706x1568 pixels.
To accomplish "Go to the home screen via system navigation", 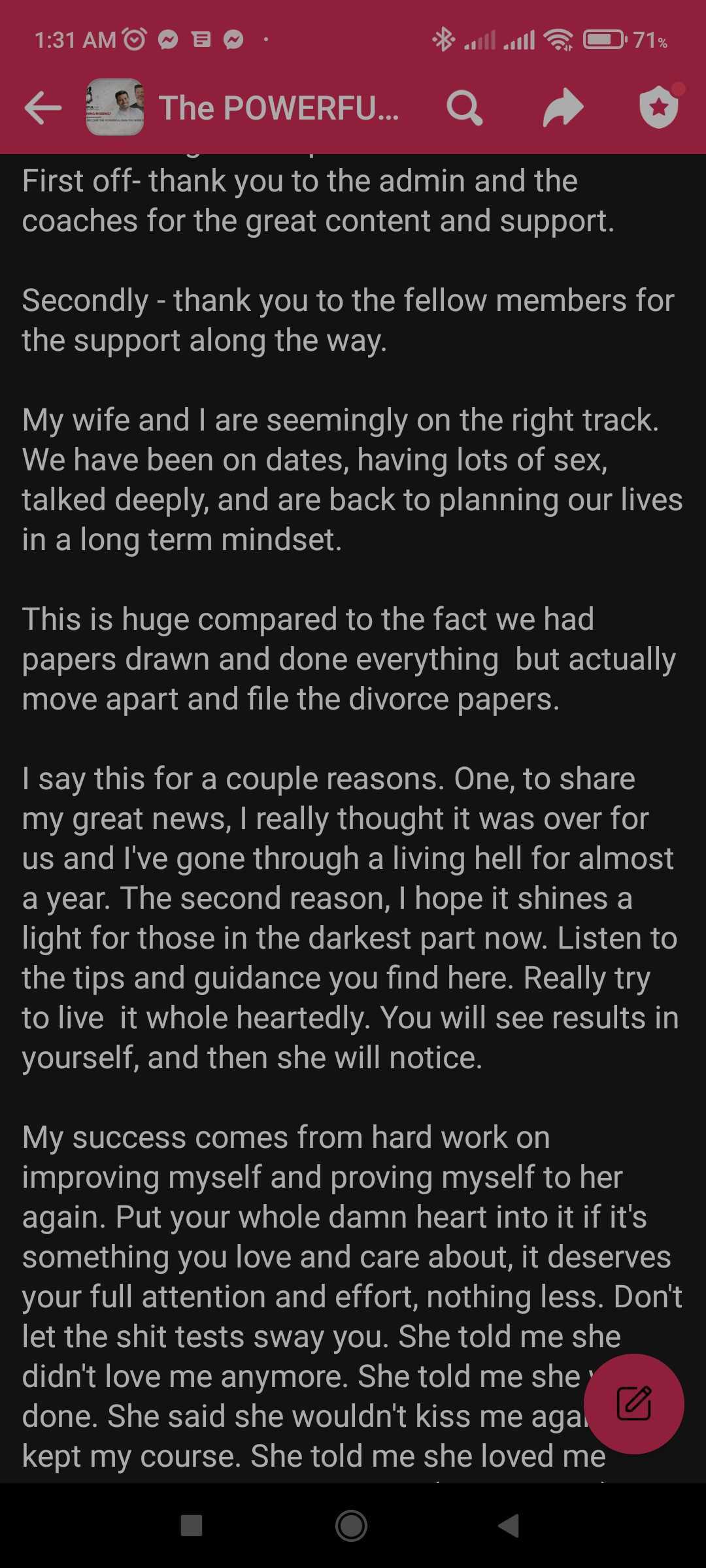I will tap(351, 1526).
